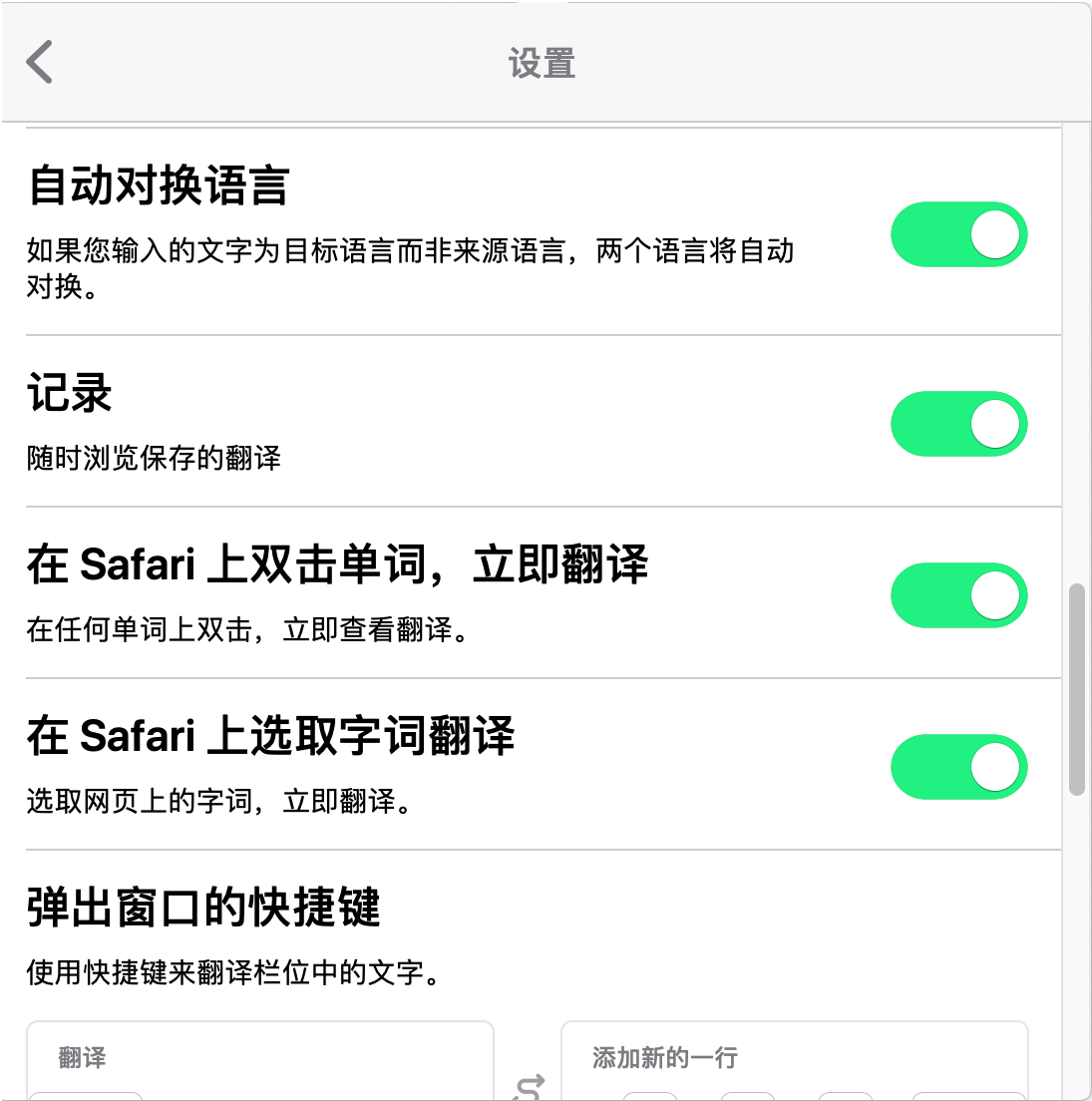
Task: Click the back chevron to leave settings
Action: [38, 62]
